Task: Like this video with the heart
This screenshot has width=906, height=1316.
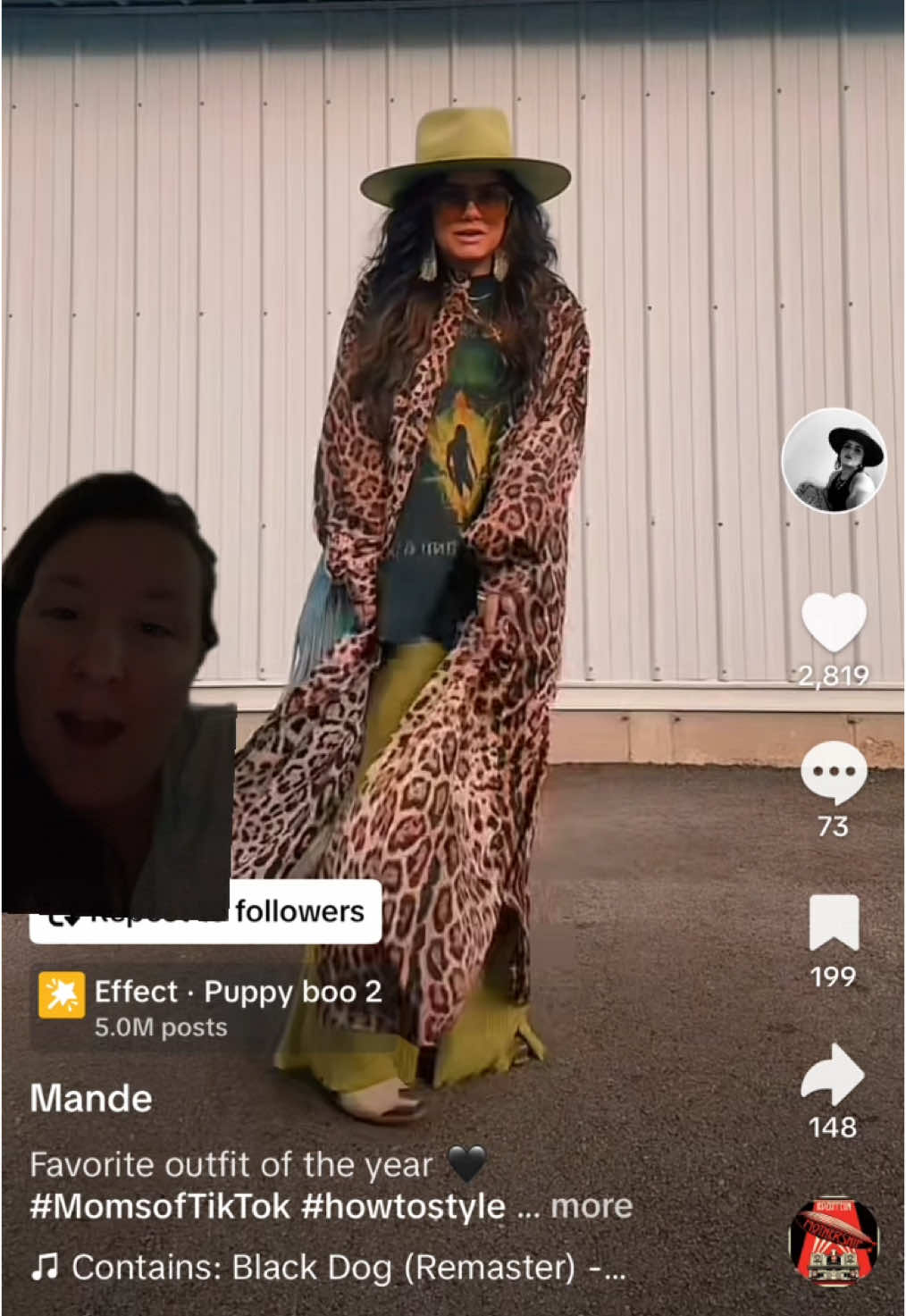Action: tap(833, 622)
